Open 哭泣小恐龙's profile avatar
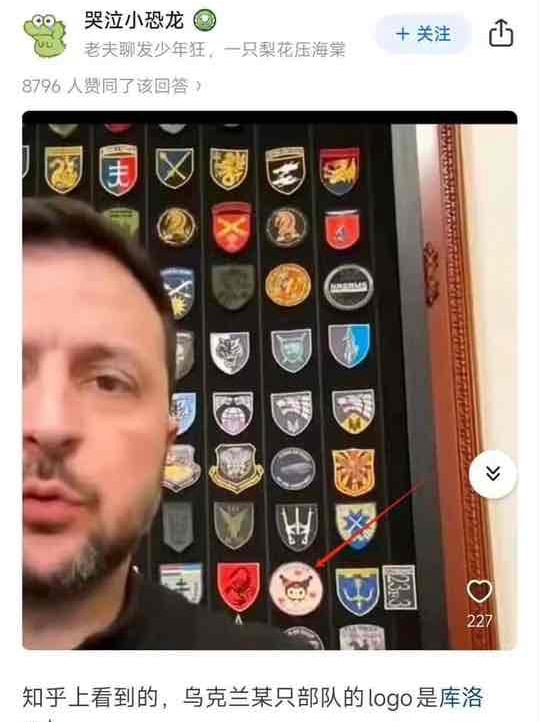The image size is (539, 722). (45, 36)
